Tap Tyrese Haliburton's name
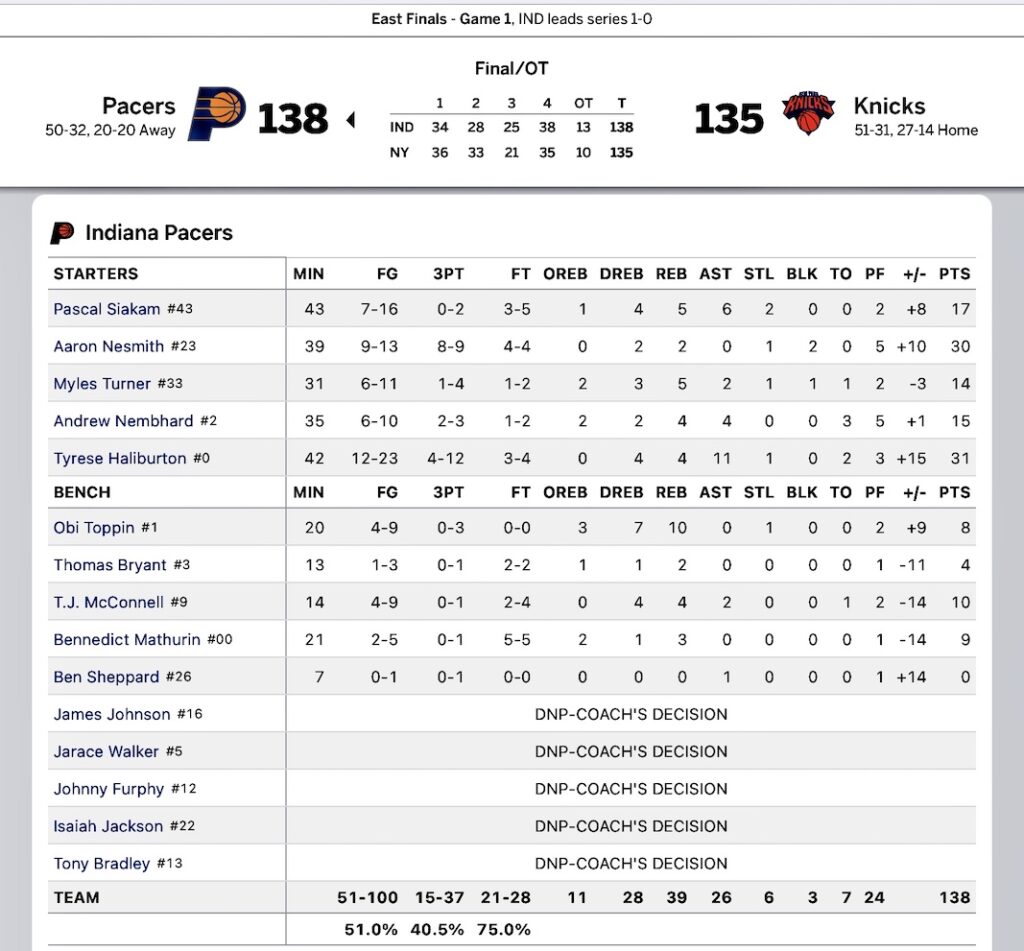The image size is (1024, 951). coord(120,459)
